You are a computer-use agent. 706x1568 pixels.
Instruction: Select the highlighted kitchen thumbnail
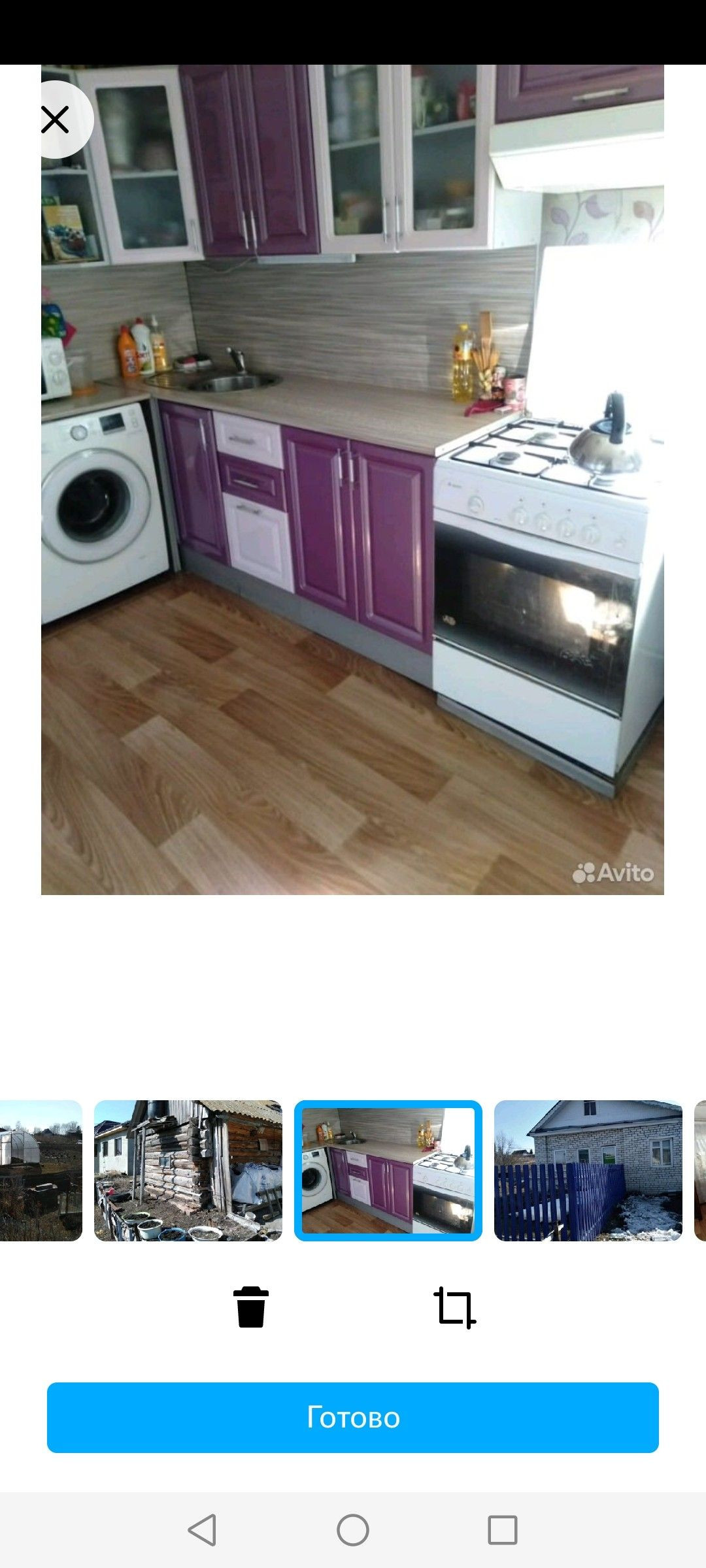point(388,1171)
